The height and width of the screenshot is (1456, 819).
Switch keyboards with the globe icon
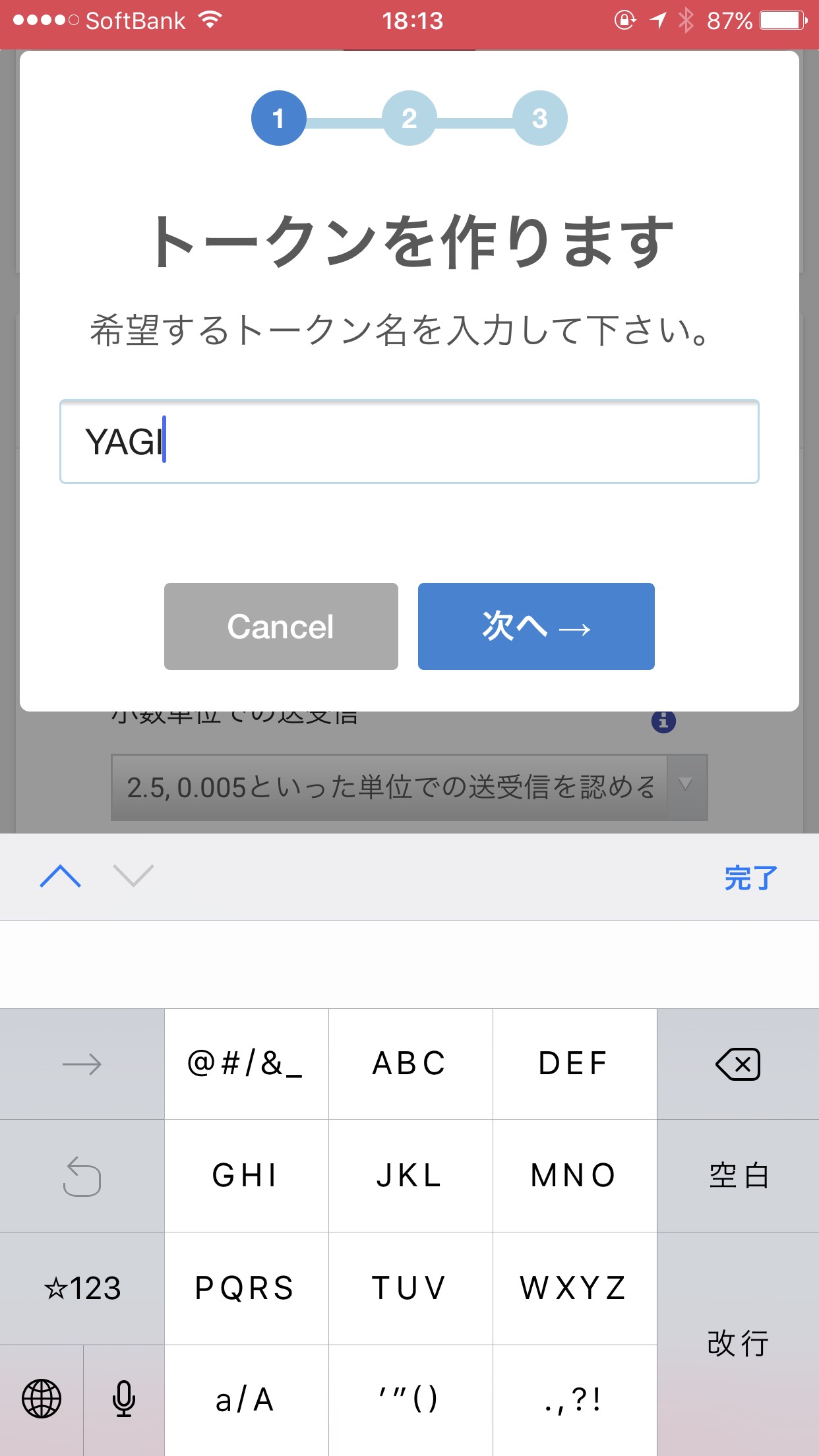41,1399
